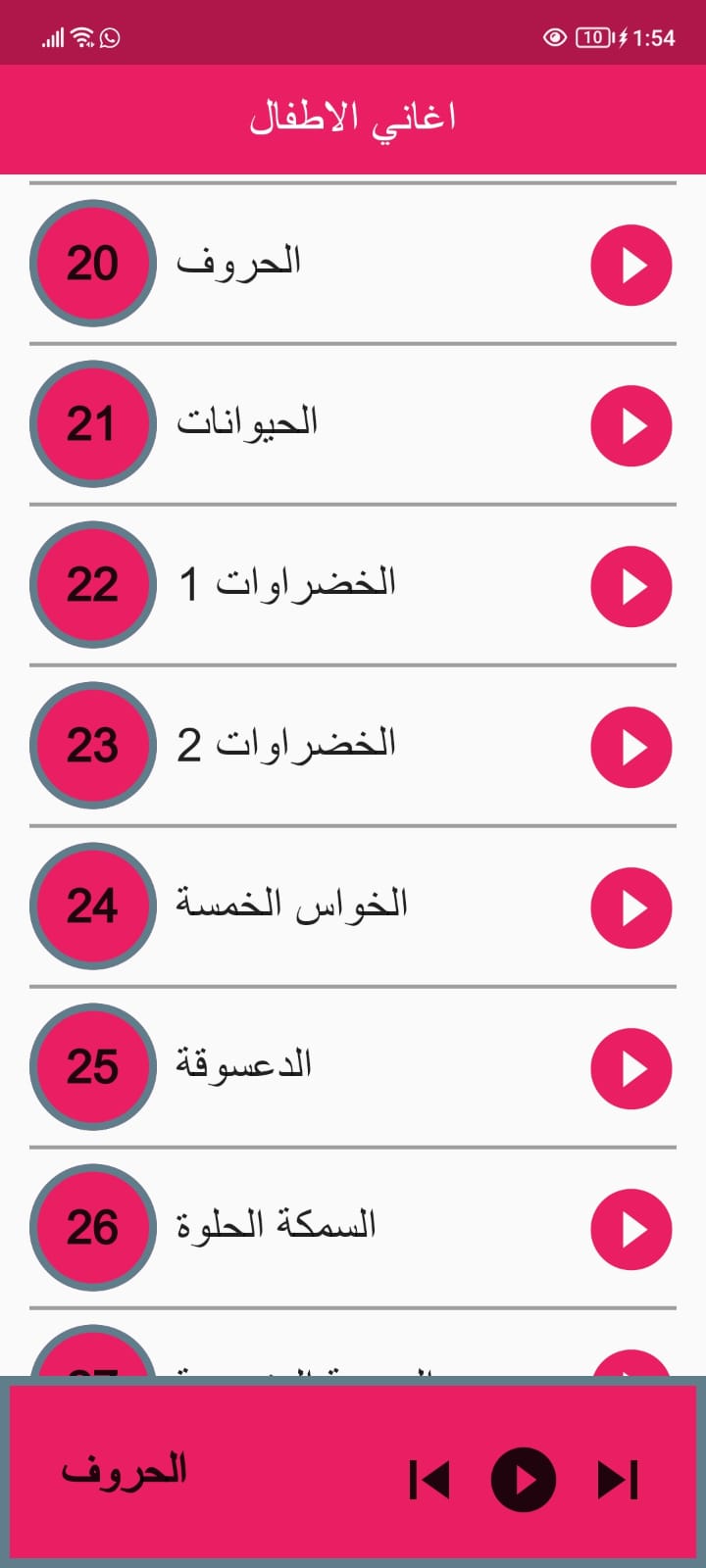Play song 24 الخواس الخمسة
706x1568 pixels.
point(631,907)
